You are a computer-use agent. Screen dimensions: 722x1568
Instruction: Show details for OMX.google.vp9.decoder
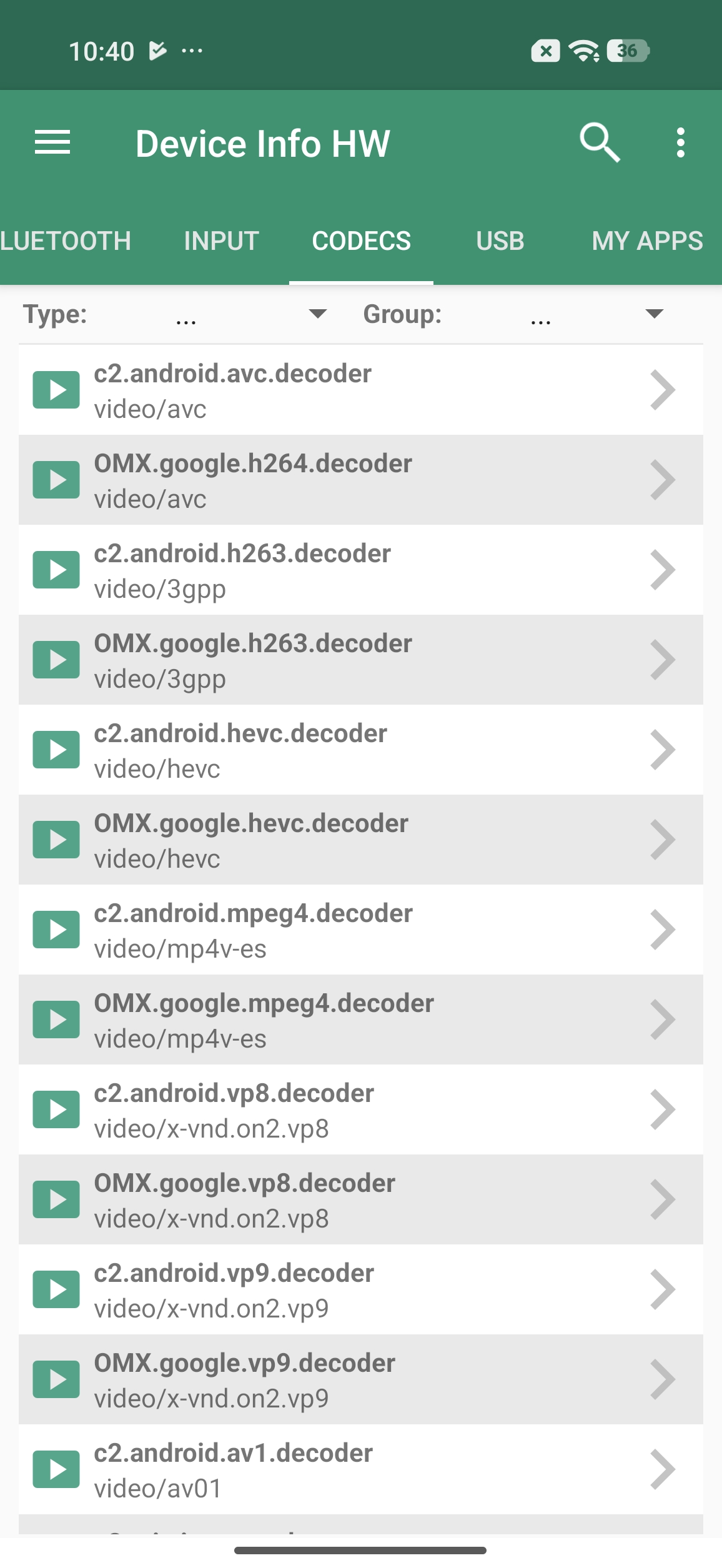[x=360, y=1380]
